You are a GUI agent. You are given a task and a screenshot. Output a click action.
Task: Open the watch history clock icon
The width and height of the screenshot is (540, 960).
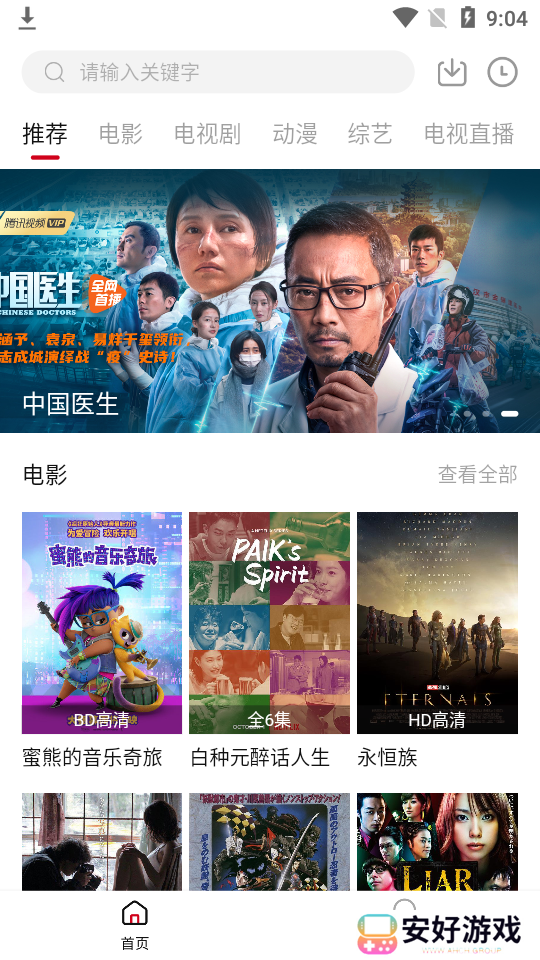(x=503, y=72)
